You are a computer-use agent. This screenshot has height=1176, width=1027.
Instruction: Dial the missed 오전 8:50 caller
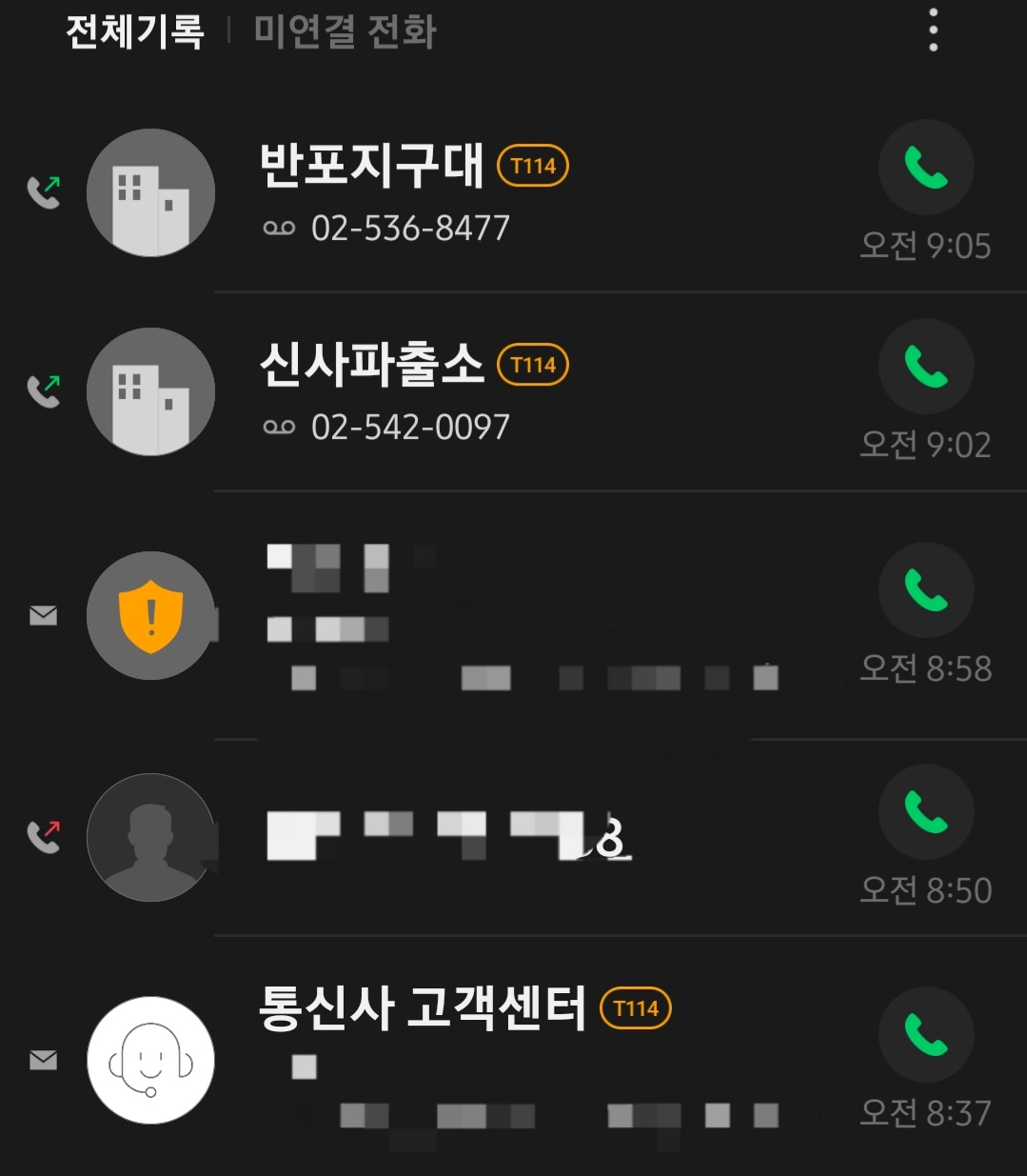[x=925, y=812]
